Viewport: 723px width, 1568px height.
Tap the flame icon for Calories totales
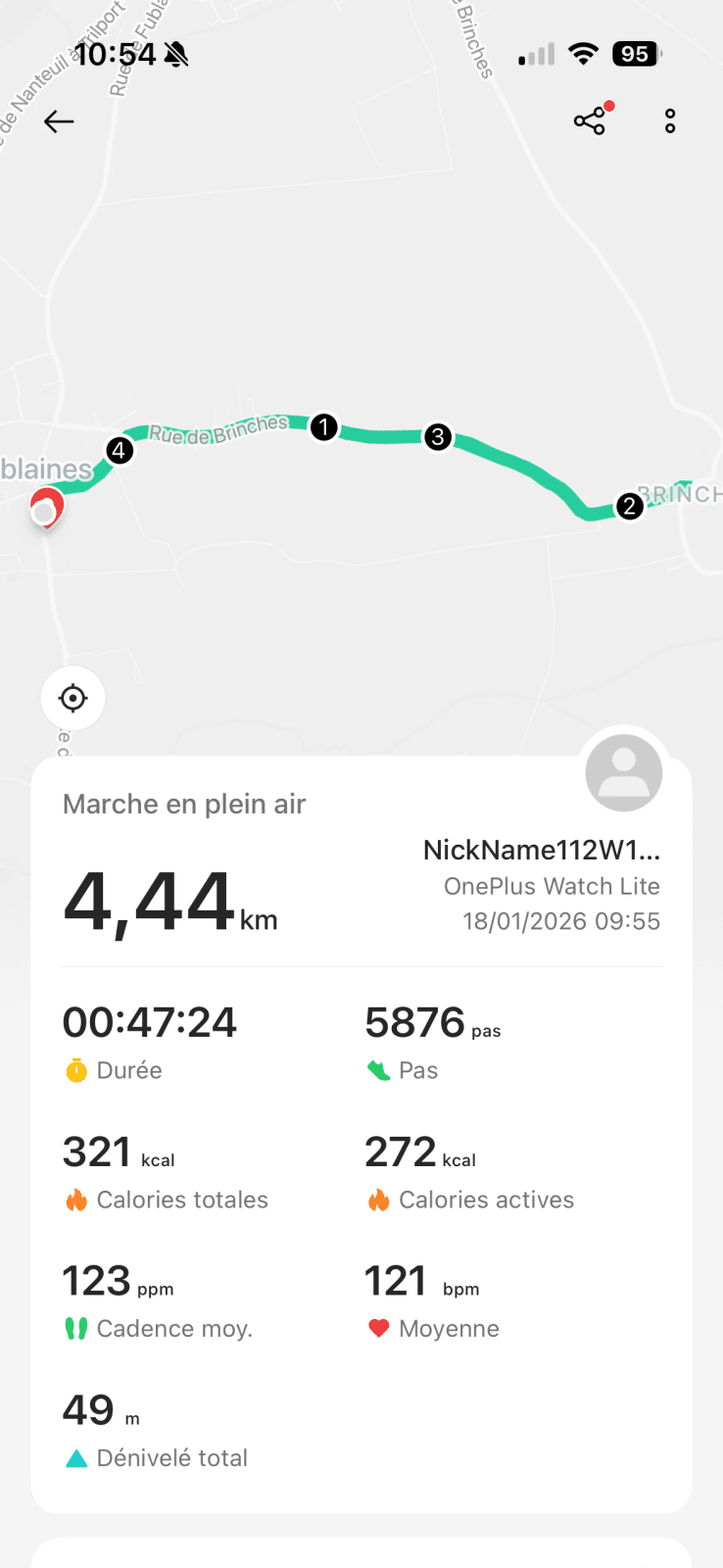click(x=76, y=1199)
